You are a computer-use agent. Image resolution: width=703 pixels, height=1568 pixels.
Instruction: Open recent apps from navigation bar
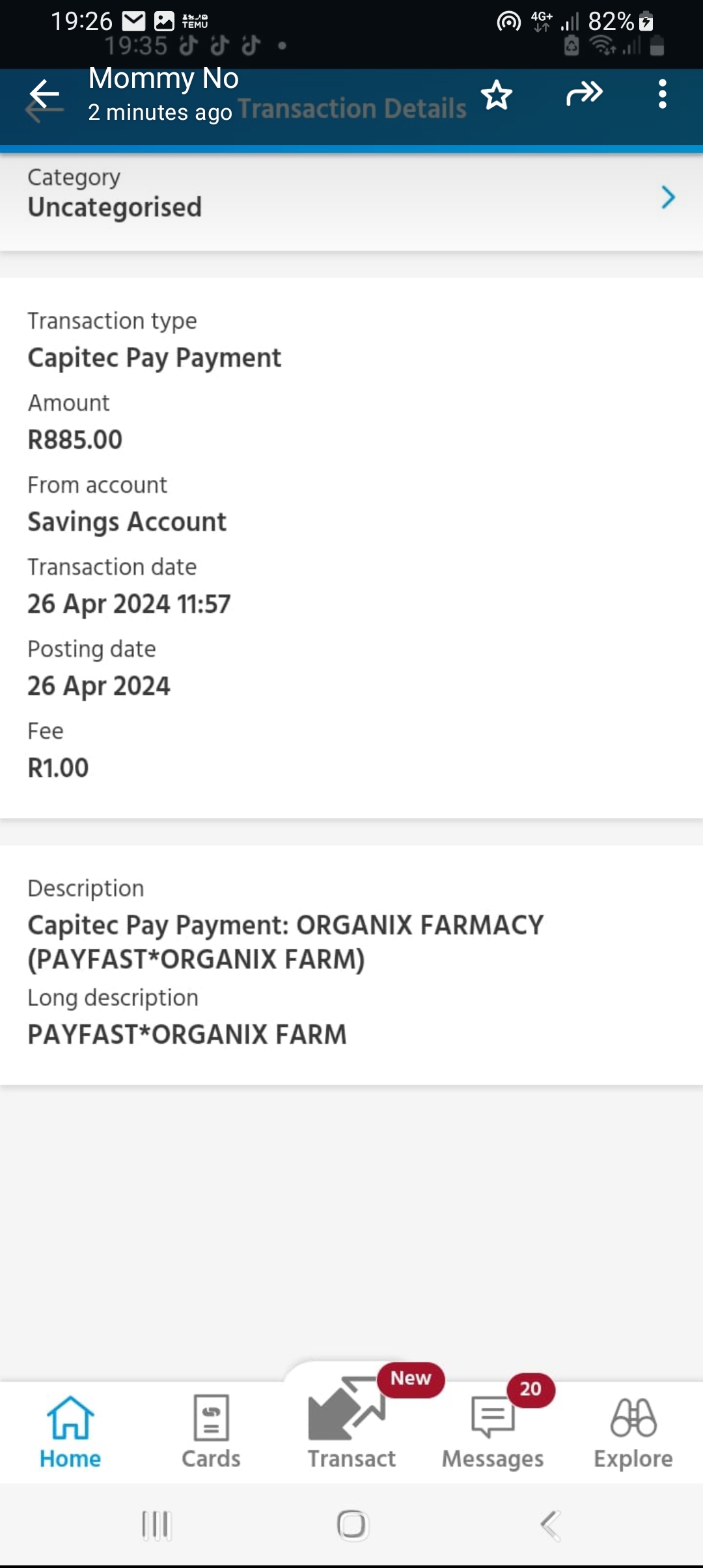click(156, 1526)
